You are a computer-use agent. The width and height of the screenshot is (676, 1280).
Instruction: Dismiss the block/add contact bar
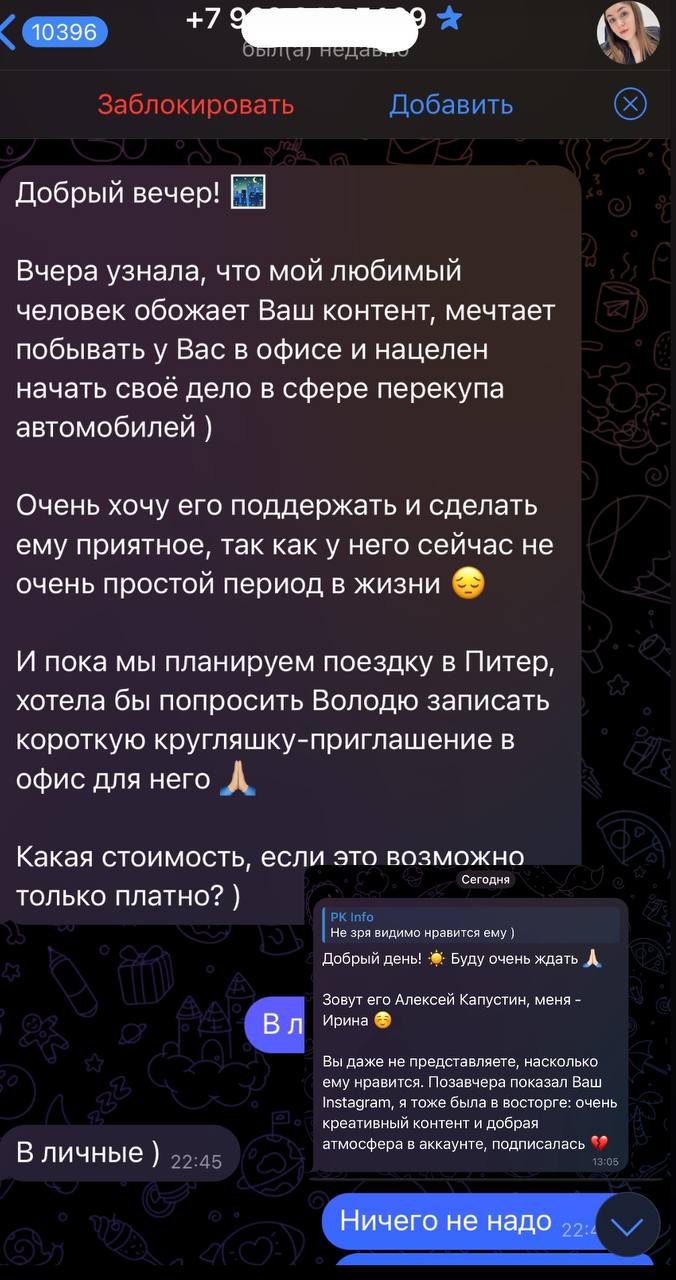point(630,104)
